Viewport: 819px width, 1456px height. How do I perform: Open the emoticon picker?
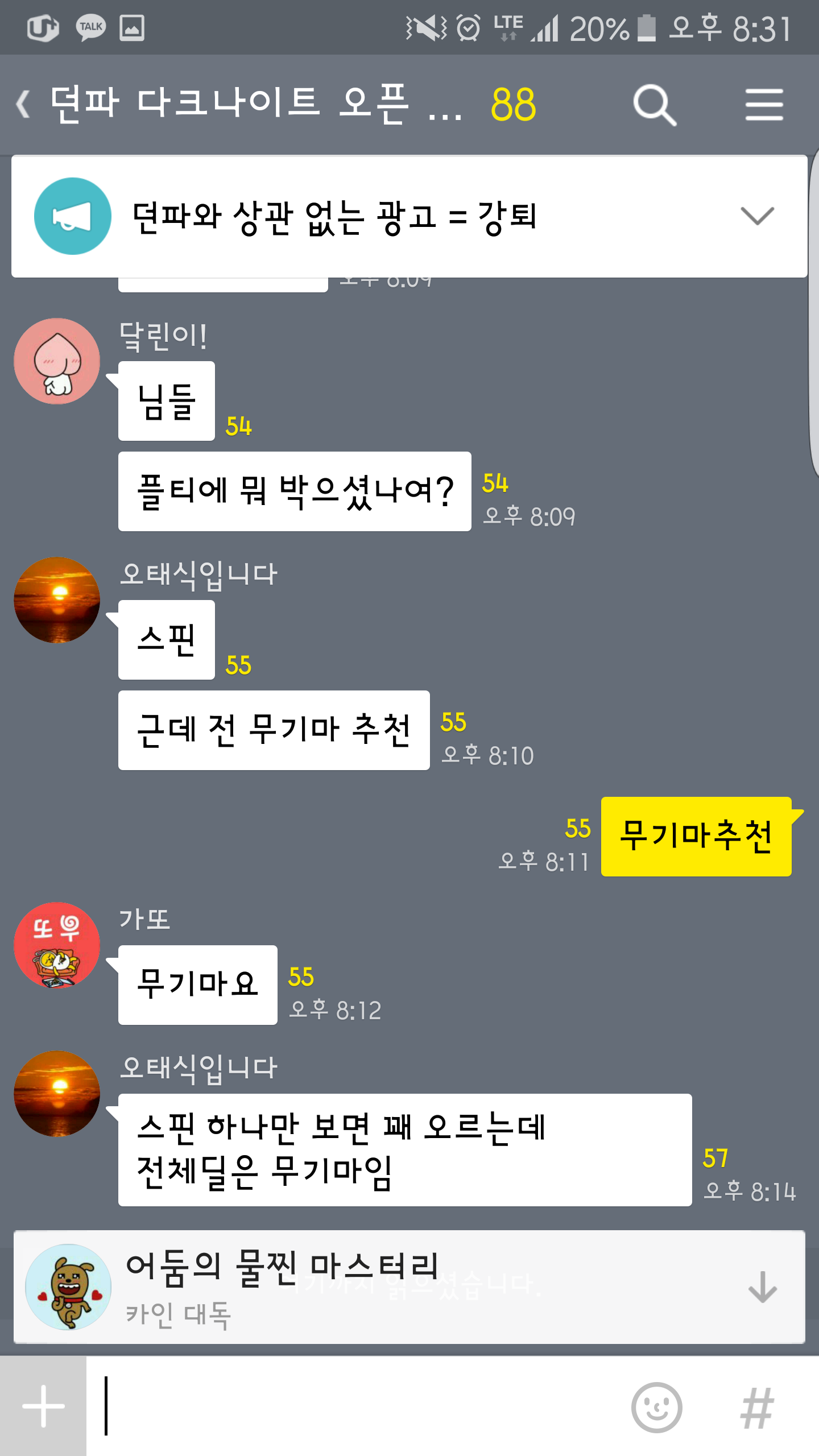click(x=656, y=1408)
